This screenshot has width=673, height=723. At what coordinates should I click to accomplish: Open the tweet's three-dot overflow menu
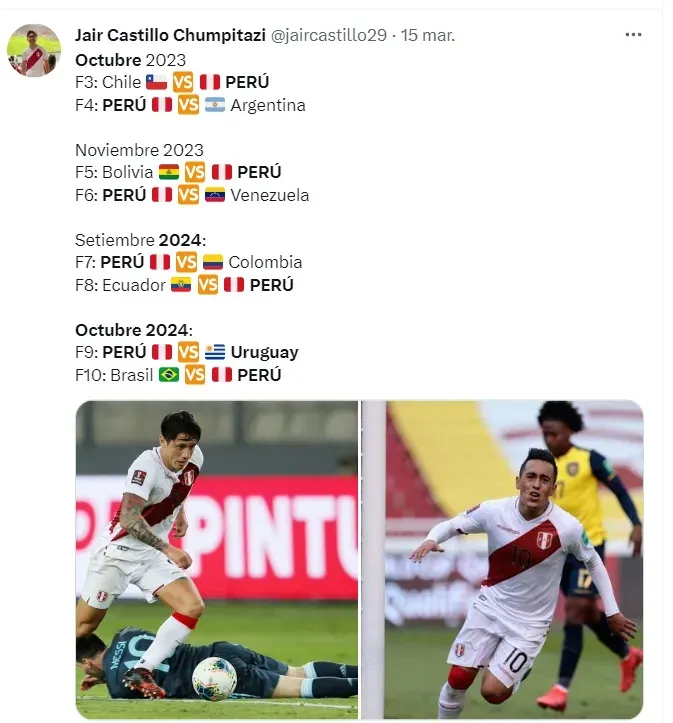pos(633,35)
